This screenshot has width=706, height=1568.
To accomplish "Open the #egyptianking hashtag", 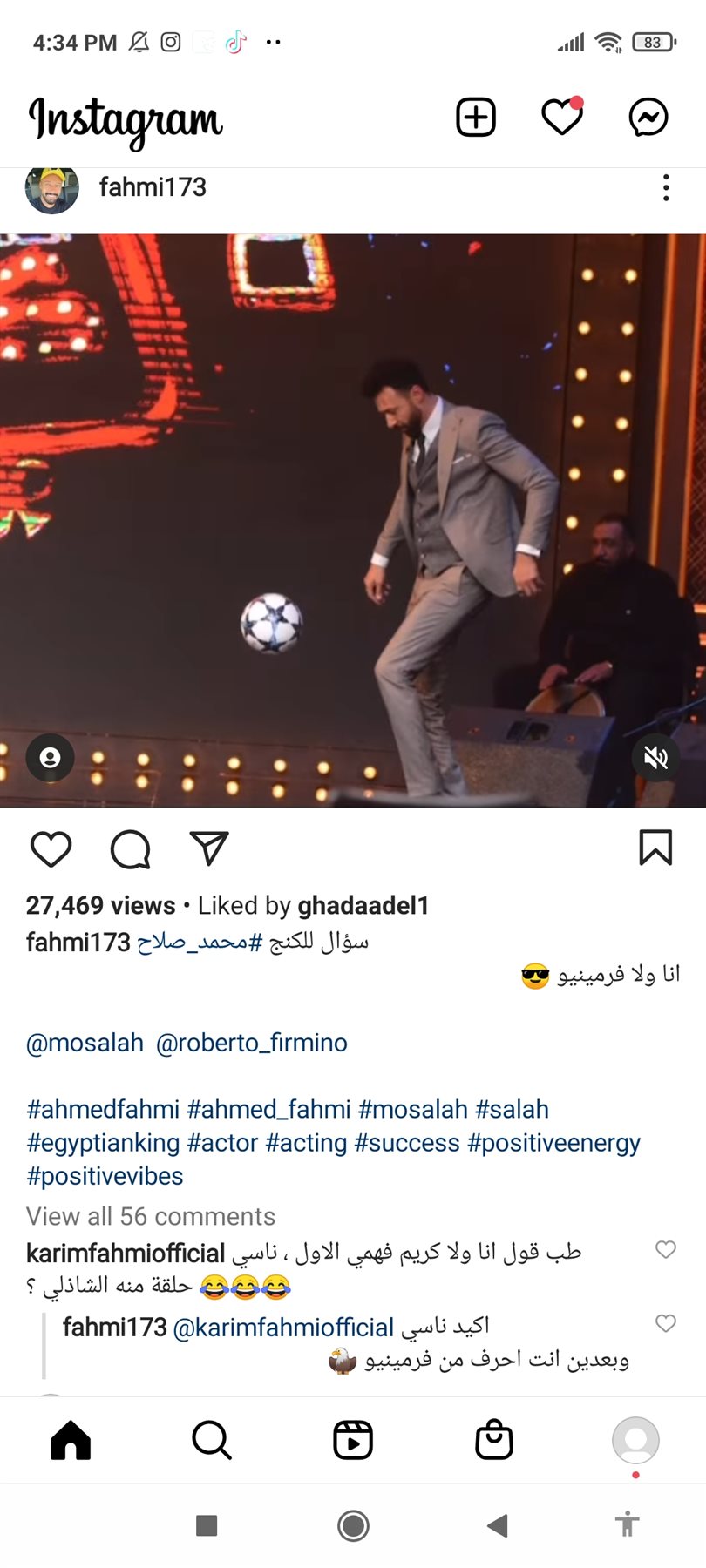I will 103,1143.
